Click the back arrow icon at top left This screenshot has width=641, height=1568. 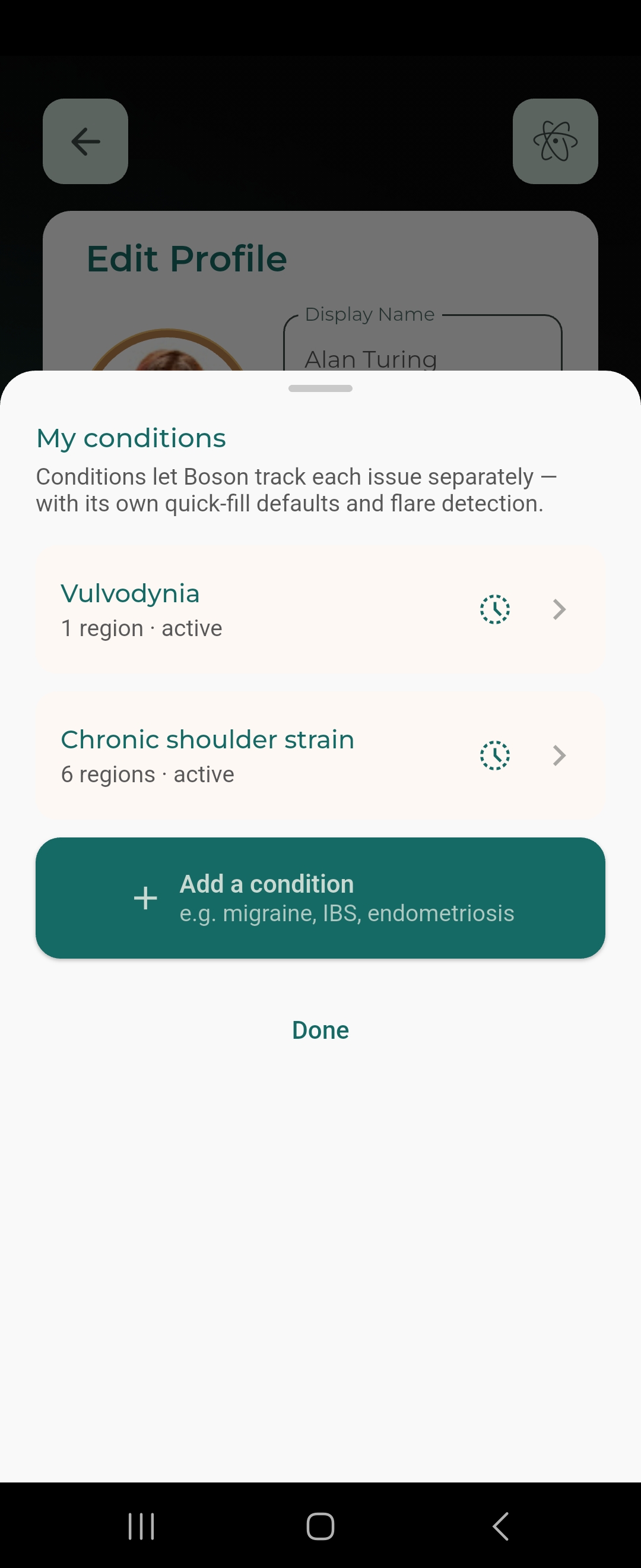pyautogui.click(x=84, y=141)
